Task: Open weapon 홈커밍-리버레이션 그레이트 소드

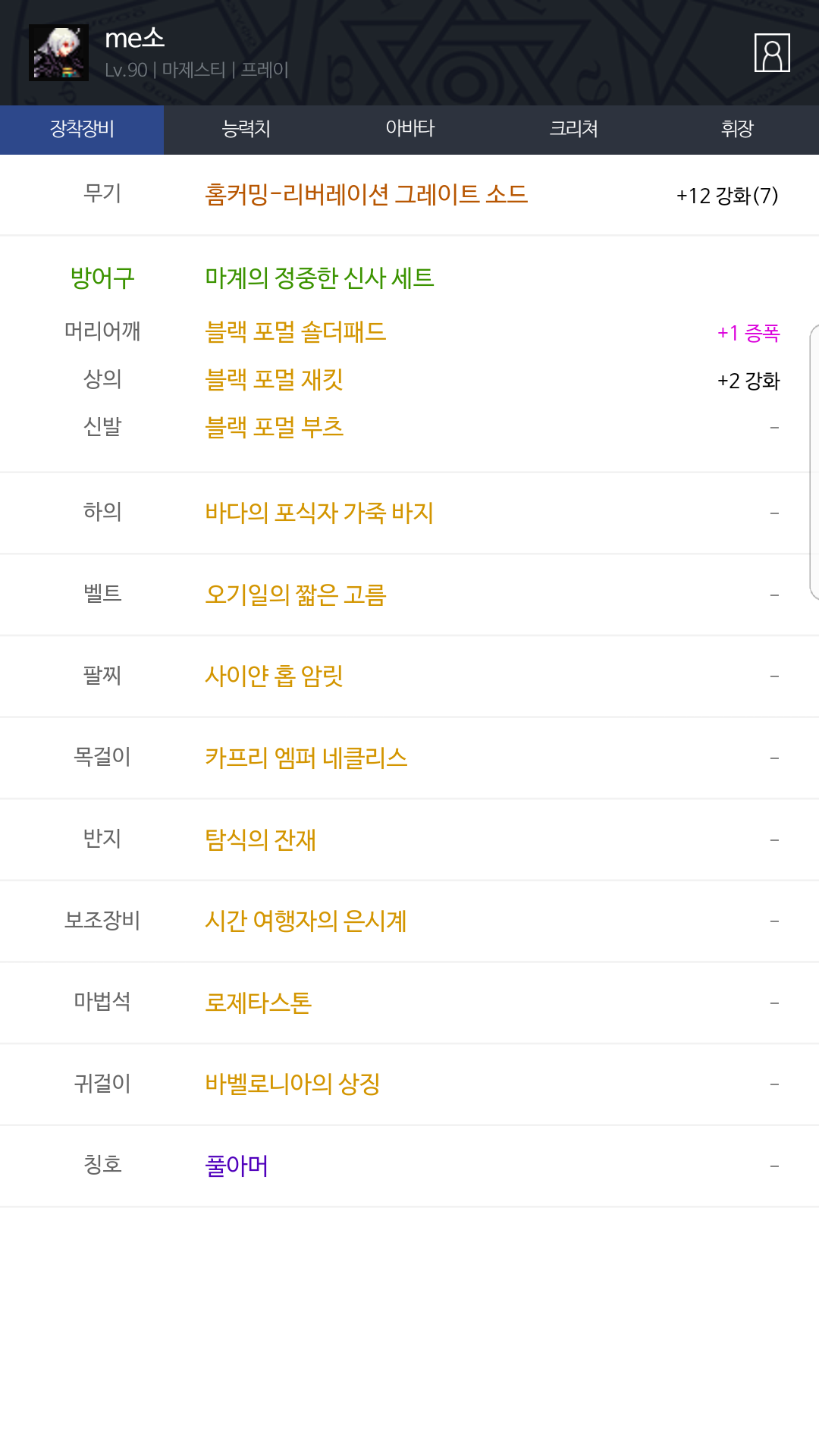Action: (x=366, y=195)
